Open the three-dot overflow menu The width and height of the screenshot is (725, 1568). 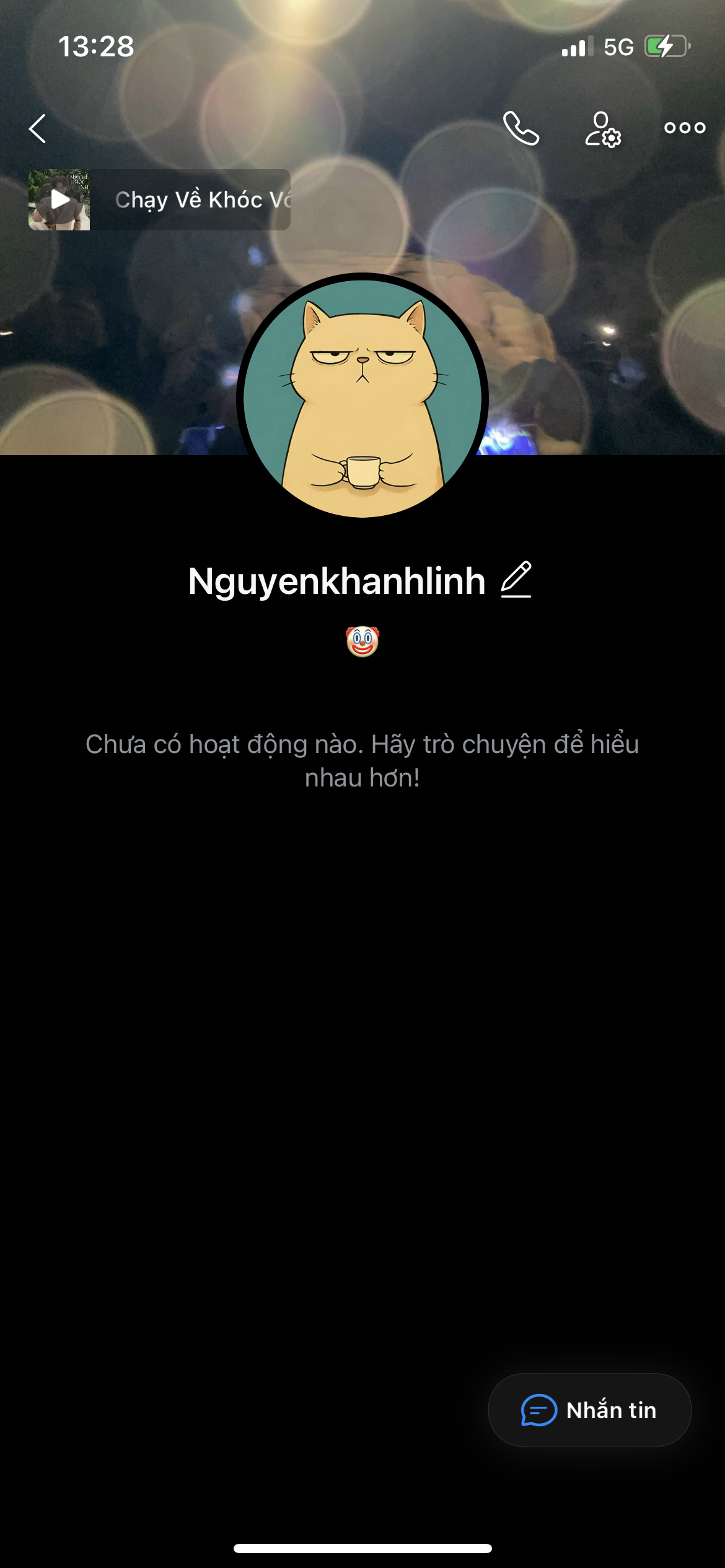click(x=684, y=128)
